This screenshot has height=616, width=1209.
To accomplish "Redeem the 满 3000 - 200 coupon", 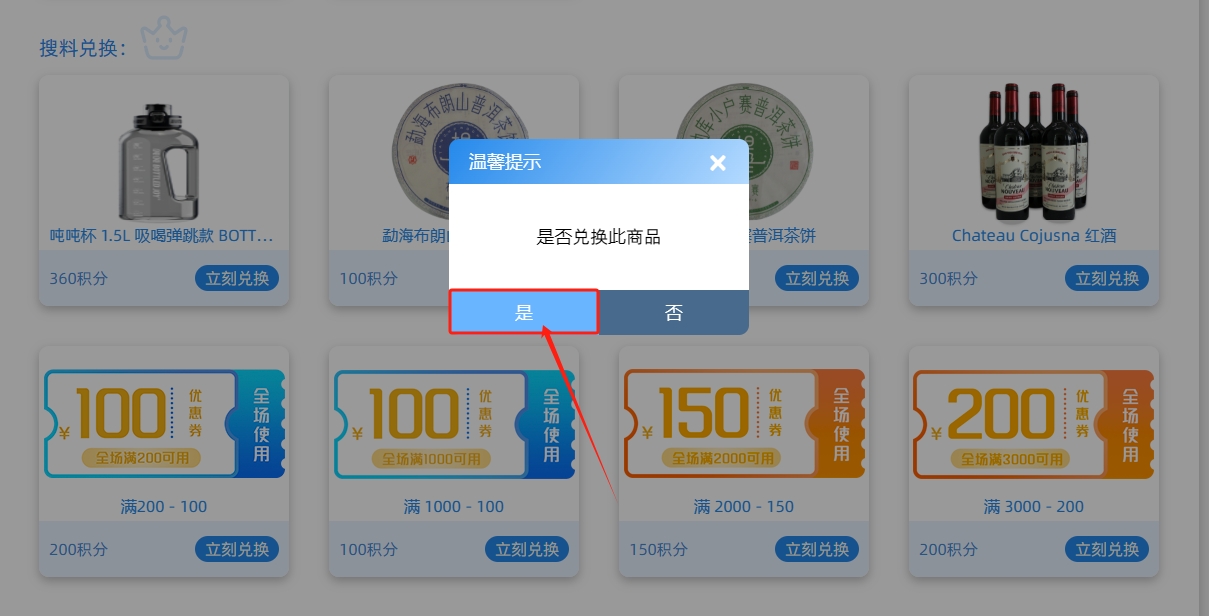I will [x=1107, y=549].
